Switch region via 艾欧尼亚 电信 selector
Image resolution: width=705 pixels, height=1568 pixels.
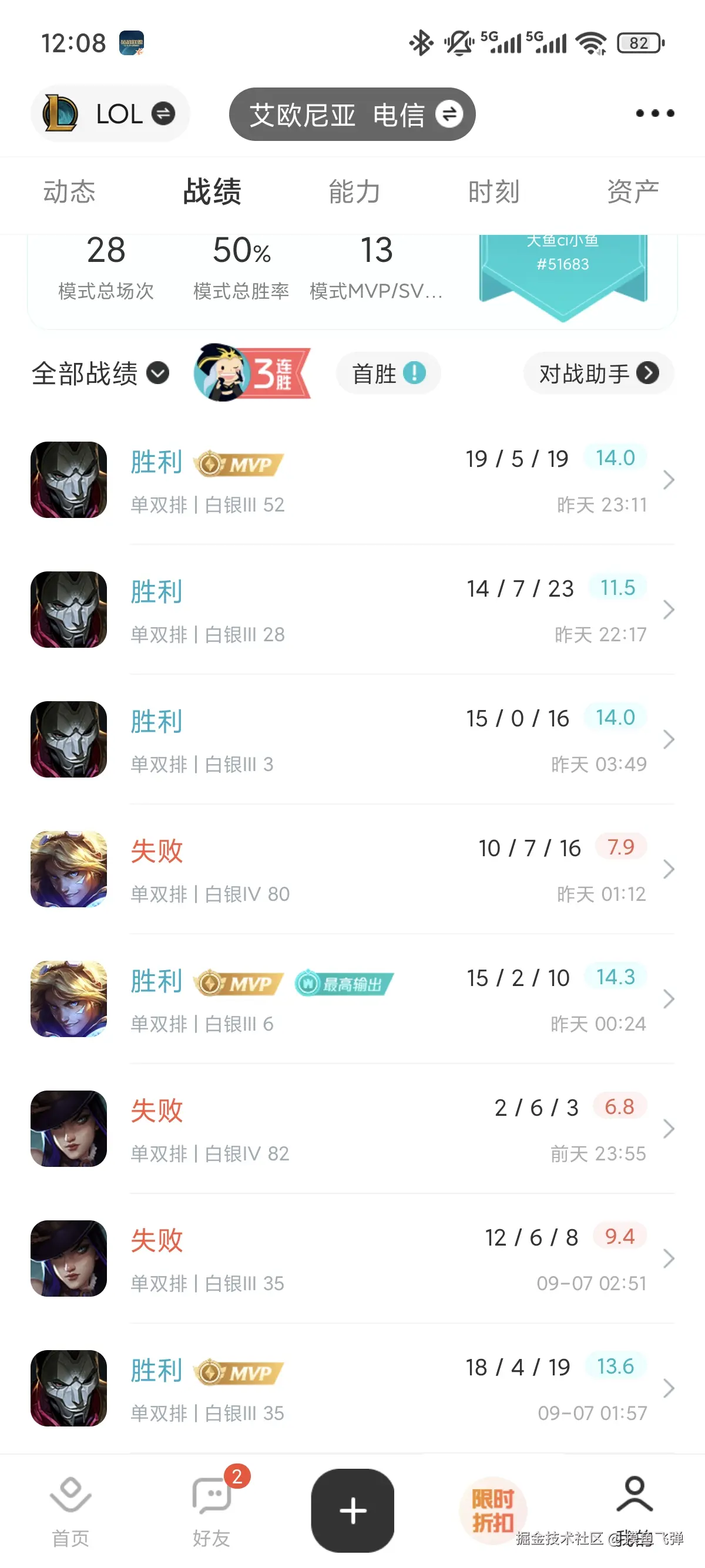(x=352, y=115)
